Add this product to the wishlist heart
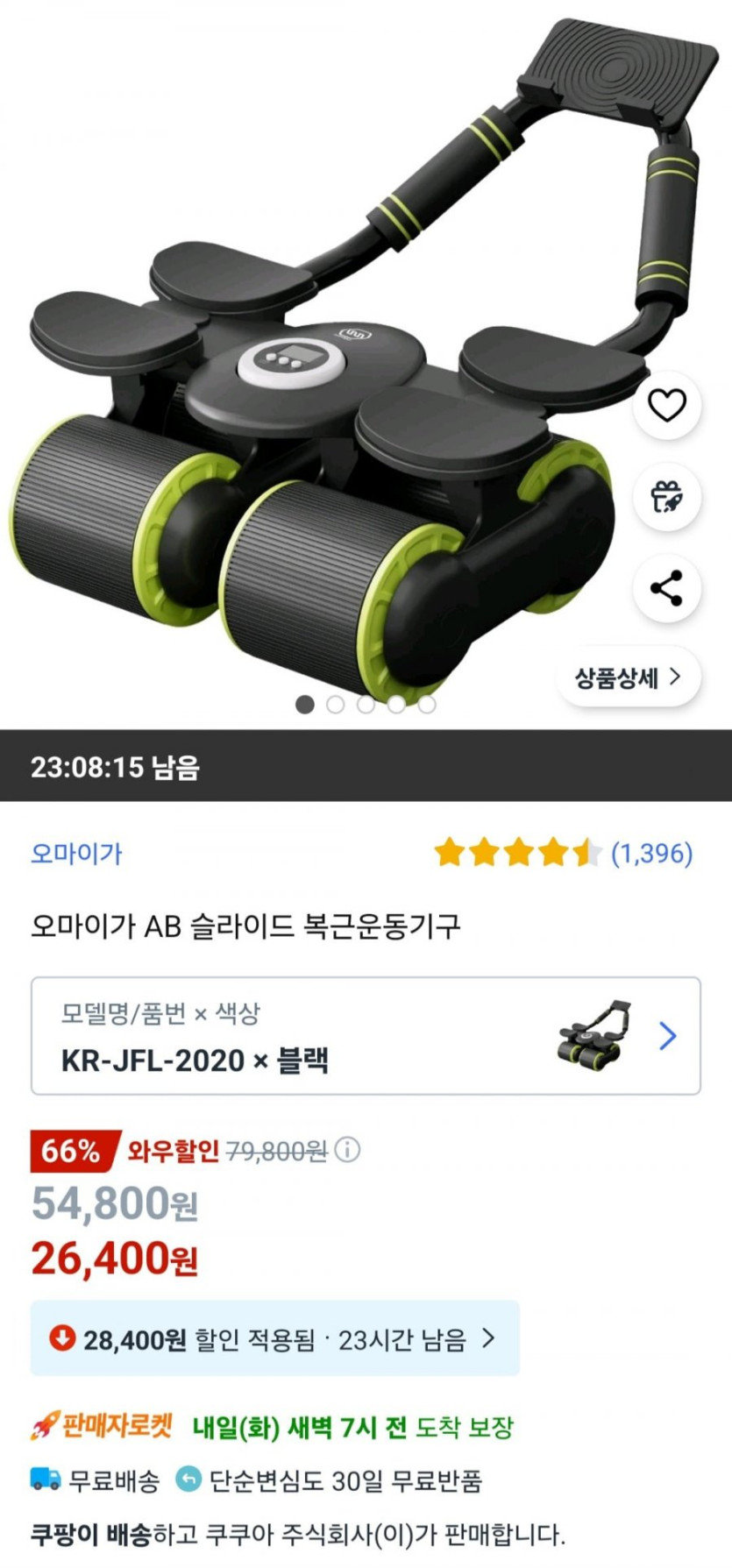 point(667,405)
